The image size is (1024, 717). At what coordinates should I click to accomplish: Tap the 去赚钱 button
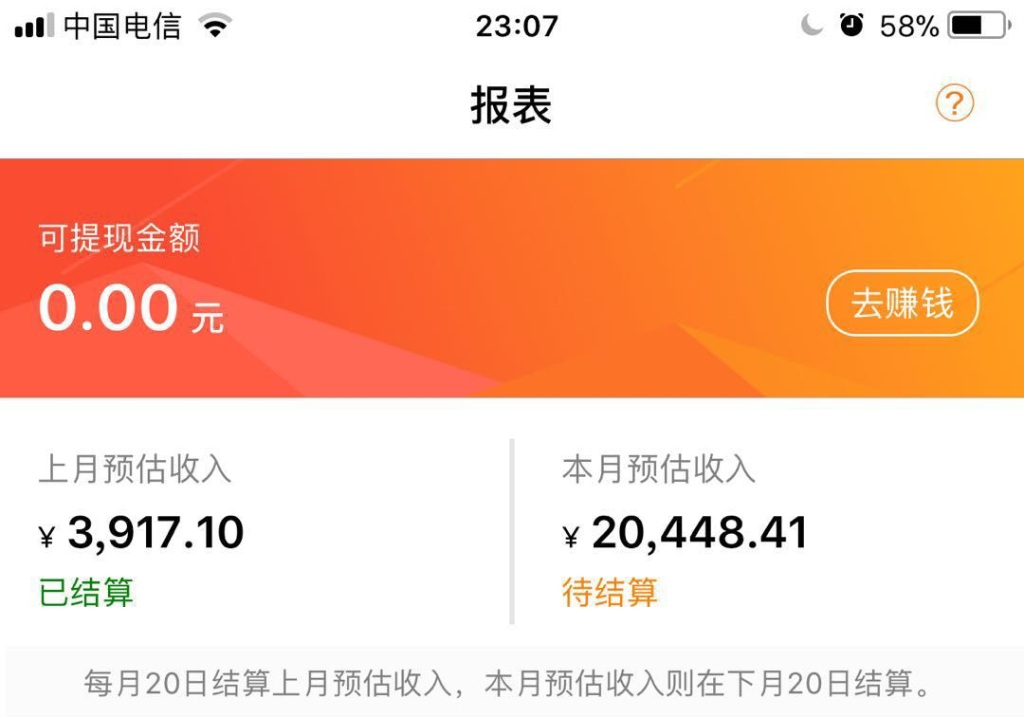click(x=902, y=303)
